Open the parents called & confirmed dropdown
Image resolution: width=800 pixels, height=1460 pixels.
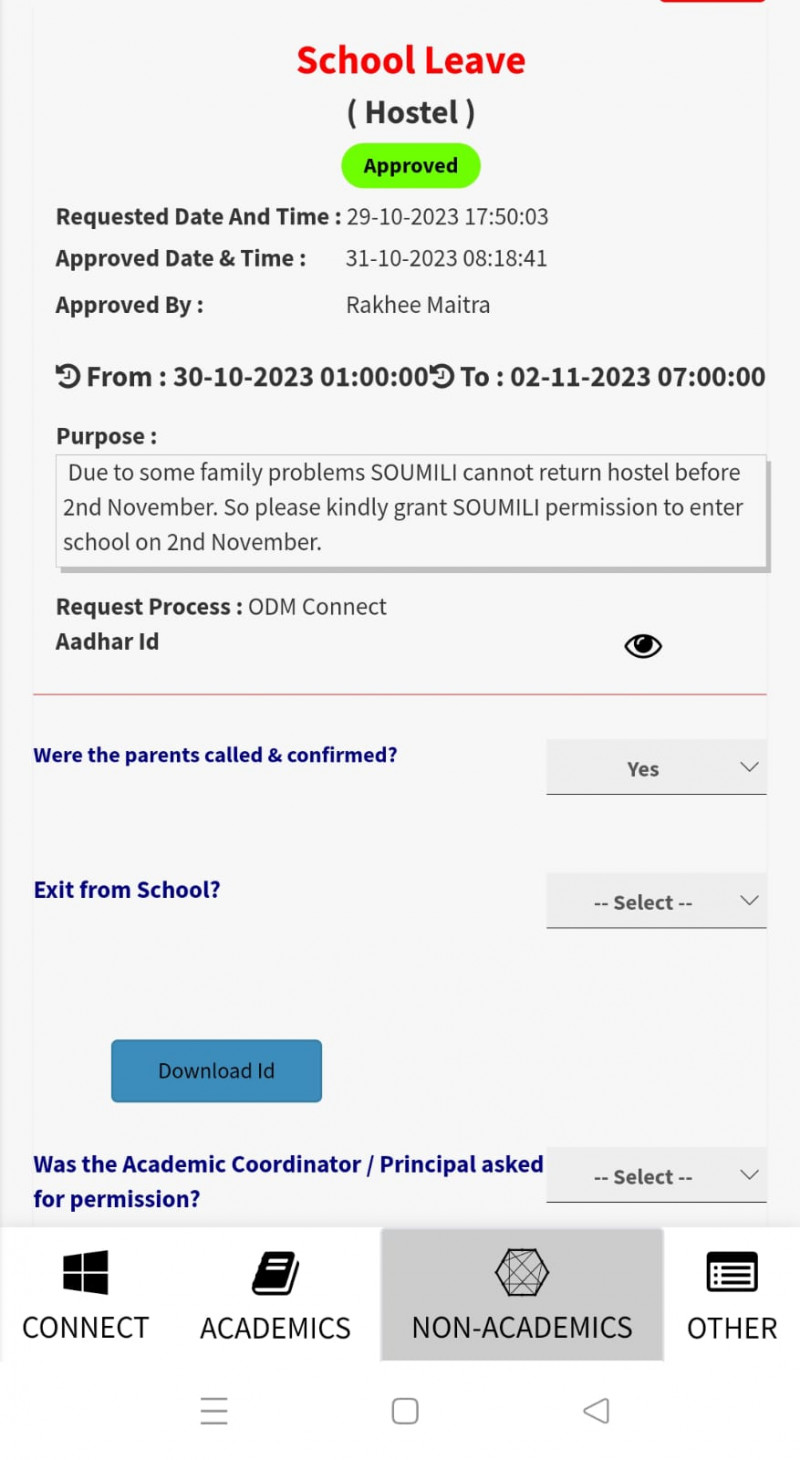click(656, 768)
